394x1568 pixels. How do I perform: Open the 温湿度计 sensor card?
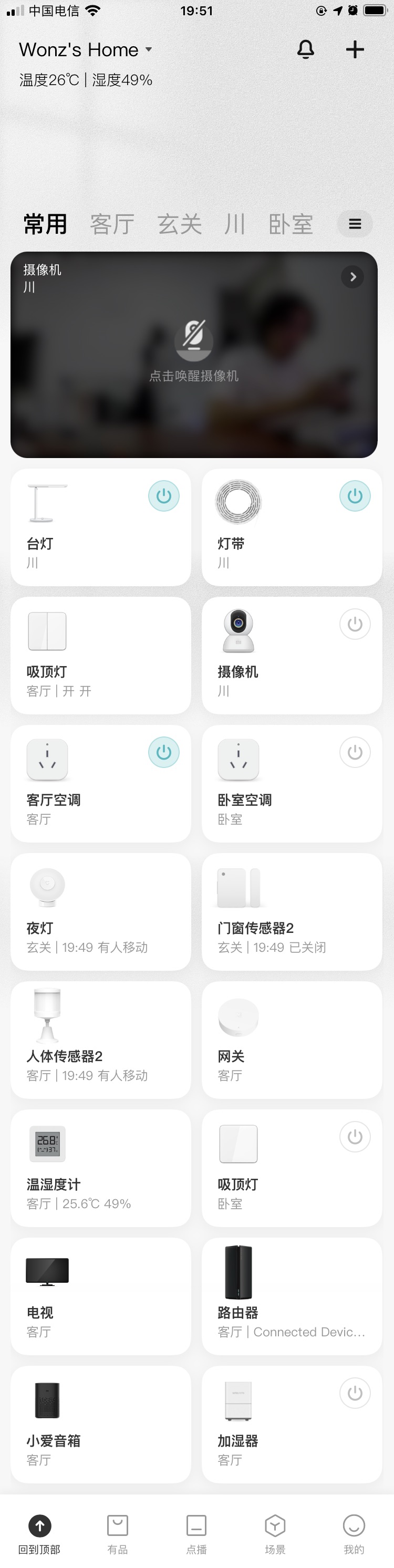[x=100, y=1168]
